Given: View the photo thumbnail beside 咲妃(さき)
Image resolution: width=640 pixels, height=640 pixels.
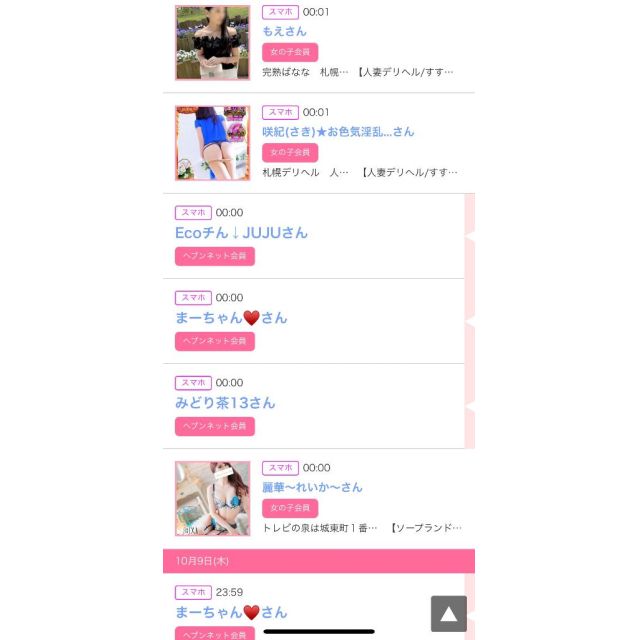Looking at the screenshot, I should point(212,143).
